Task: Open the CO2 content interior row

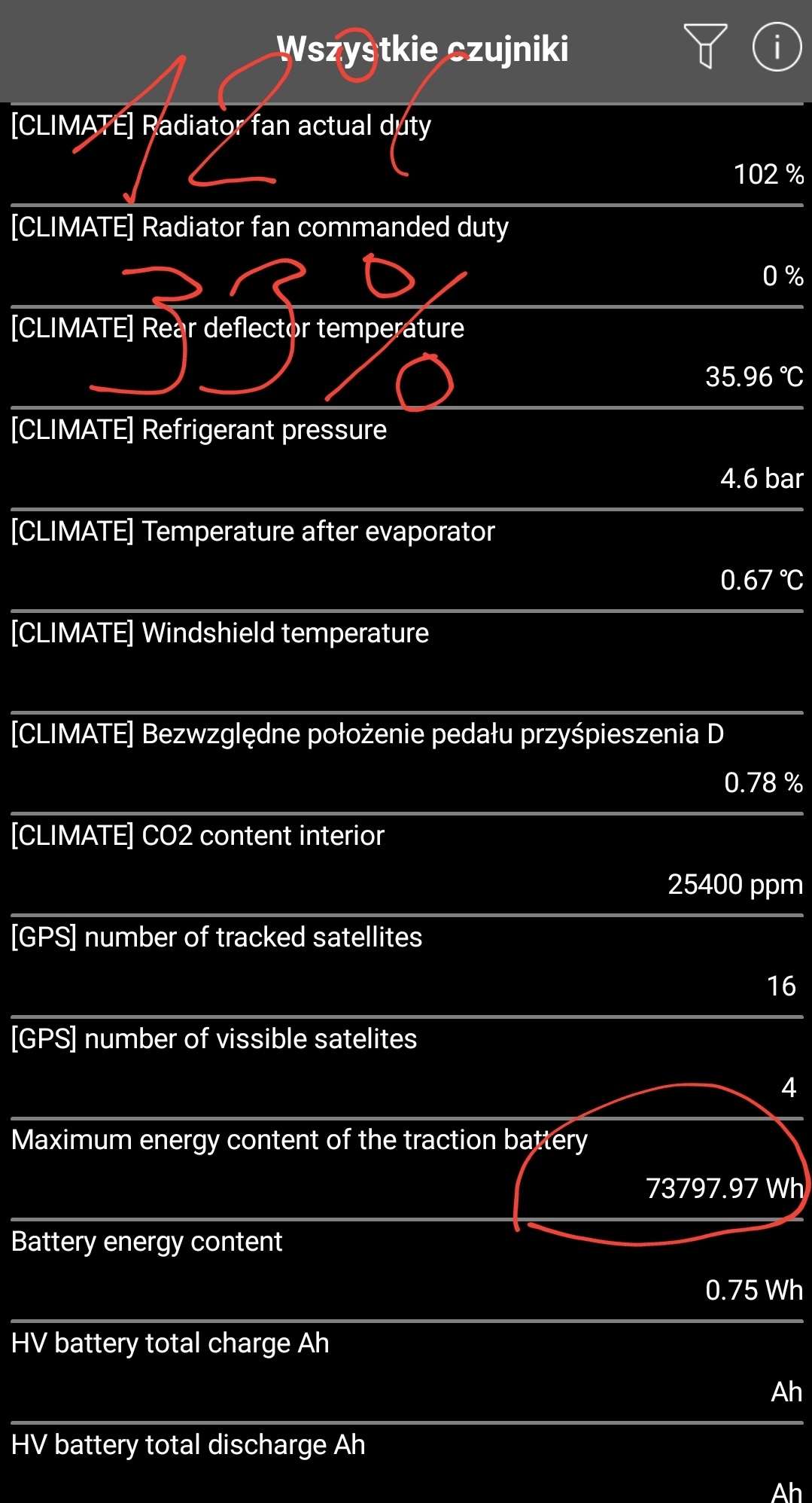Action: pyautogui.click(x=406, y=865)
